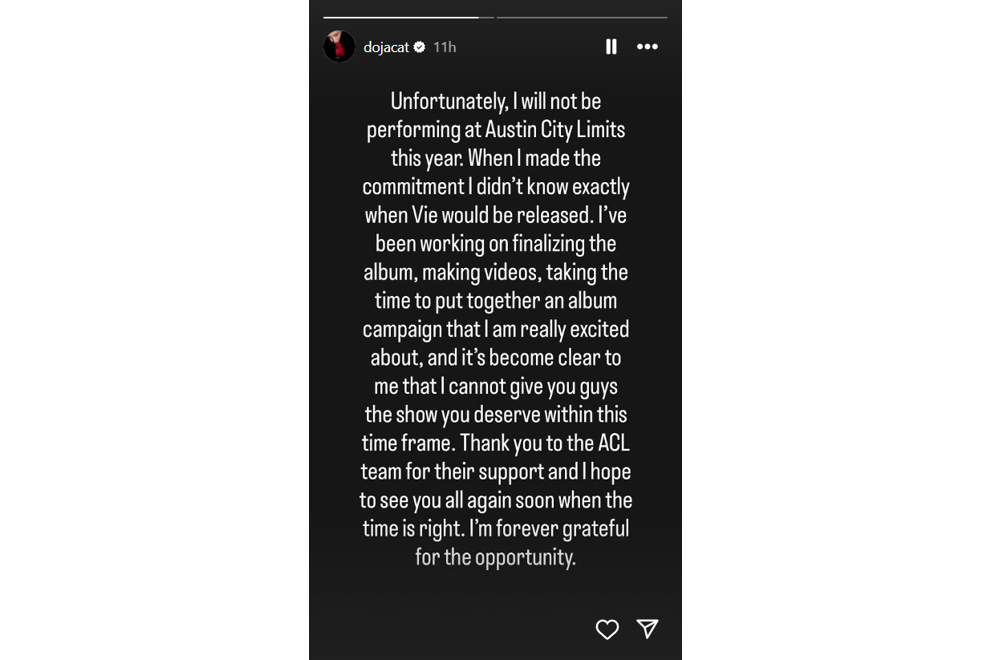Tap the dojacat username
This screenshot has width=990, height=660.
pos(386,47)
